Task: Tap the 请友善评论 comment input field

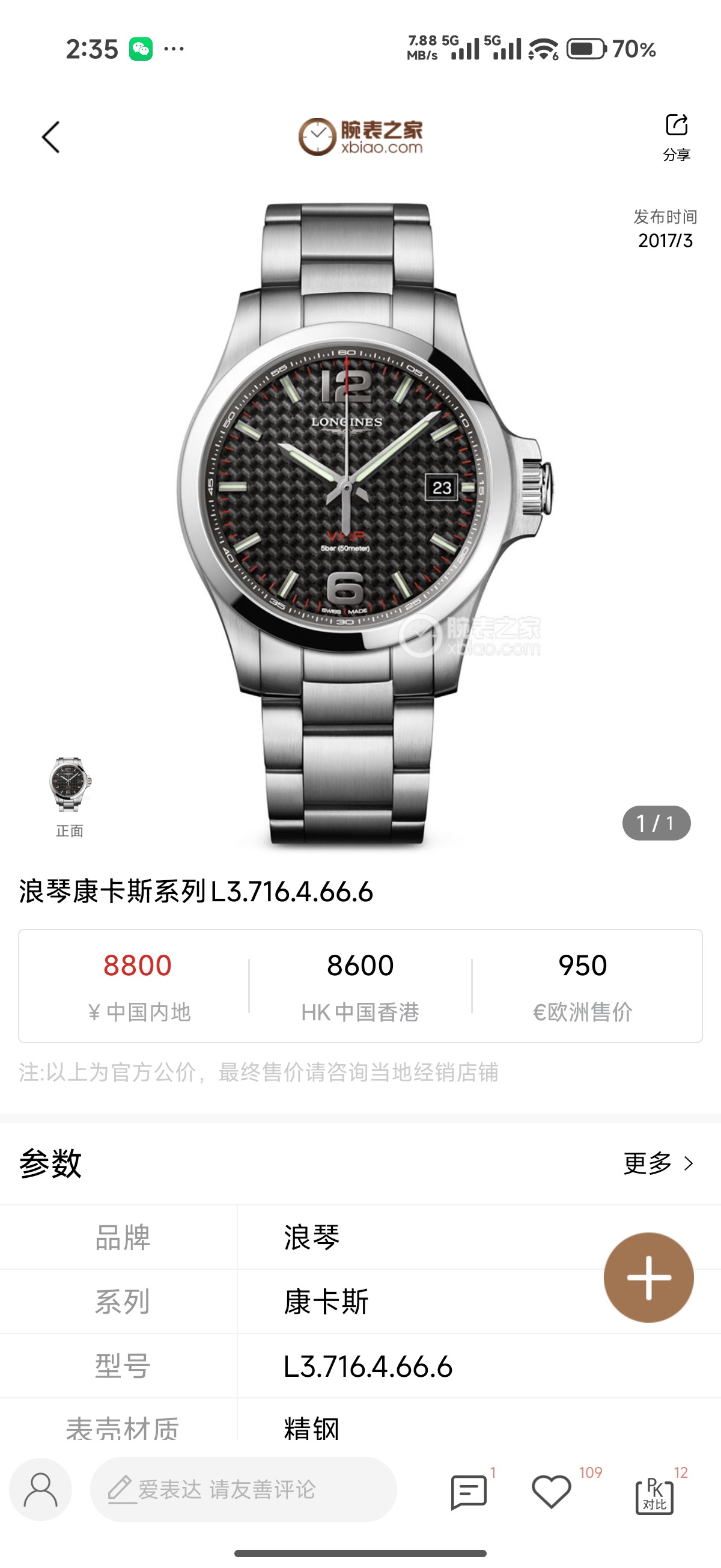Action: (243, 1489)
